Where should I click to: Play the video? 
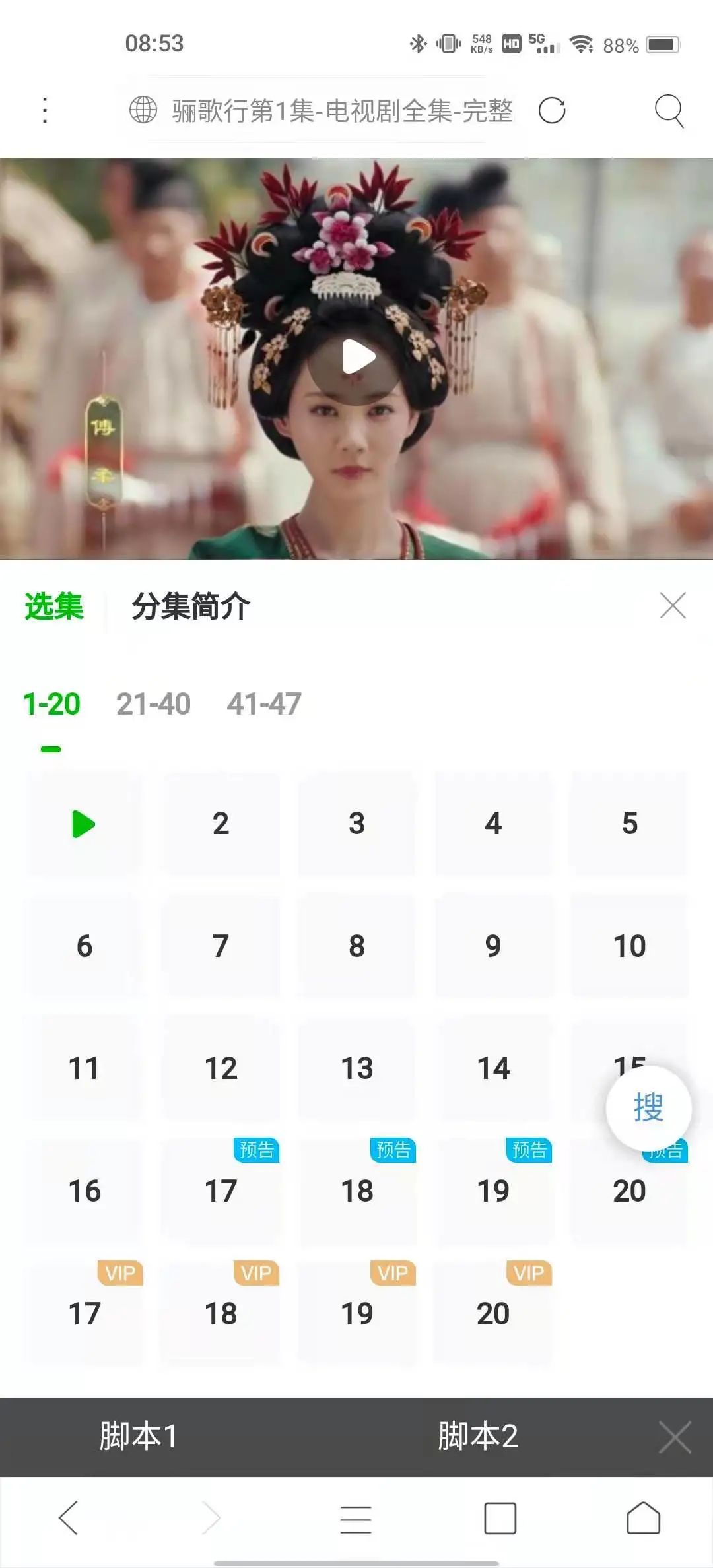click(x=357, y=358)
